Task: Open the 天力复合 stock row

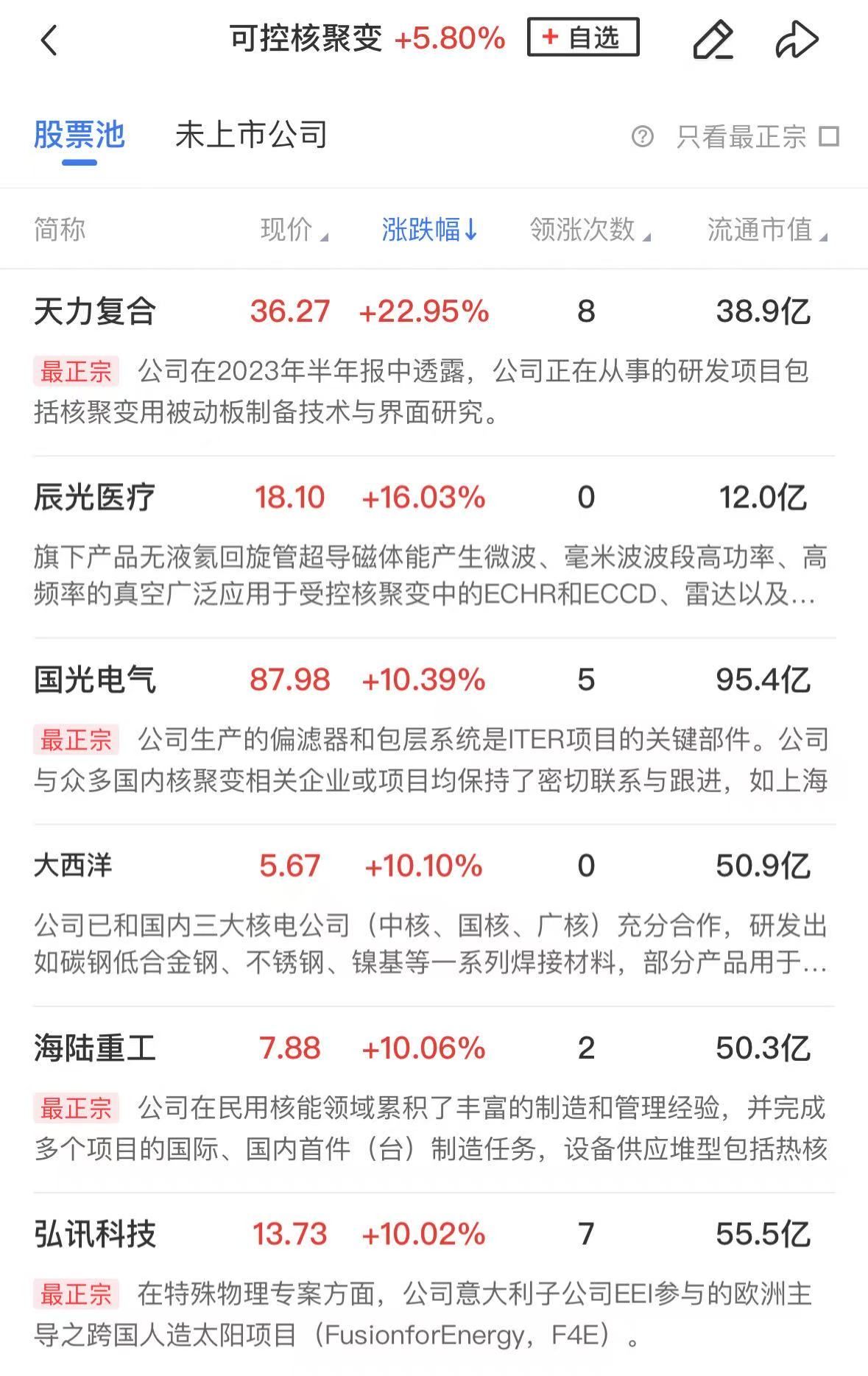Action: tap(95, 311)
